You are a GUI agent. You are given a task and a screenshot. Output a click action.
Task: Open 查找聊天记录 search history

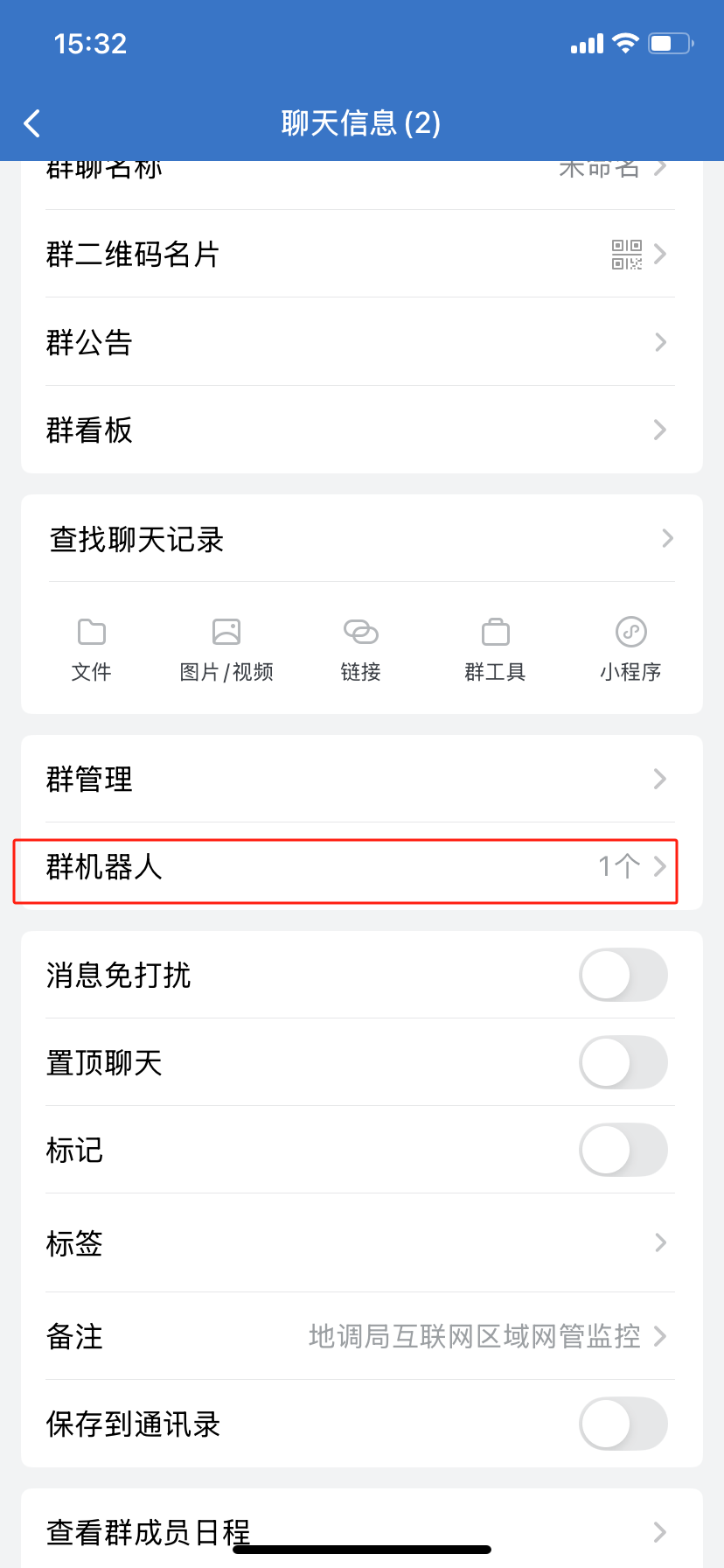360,539
